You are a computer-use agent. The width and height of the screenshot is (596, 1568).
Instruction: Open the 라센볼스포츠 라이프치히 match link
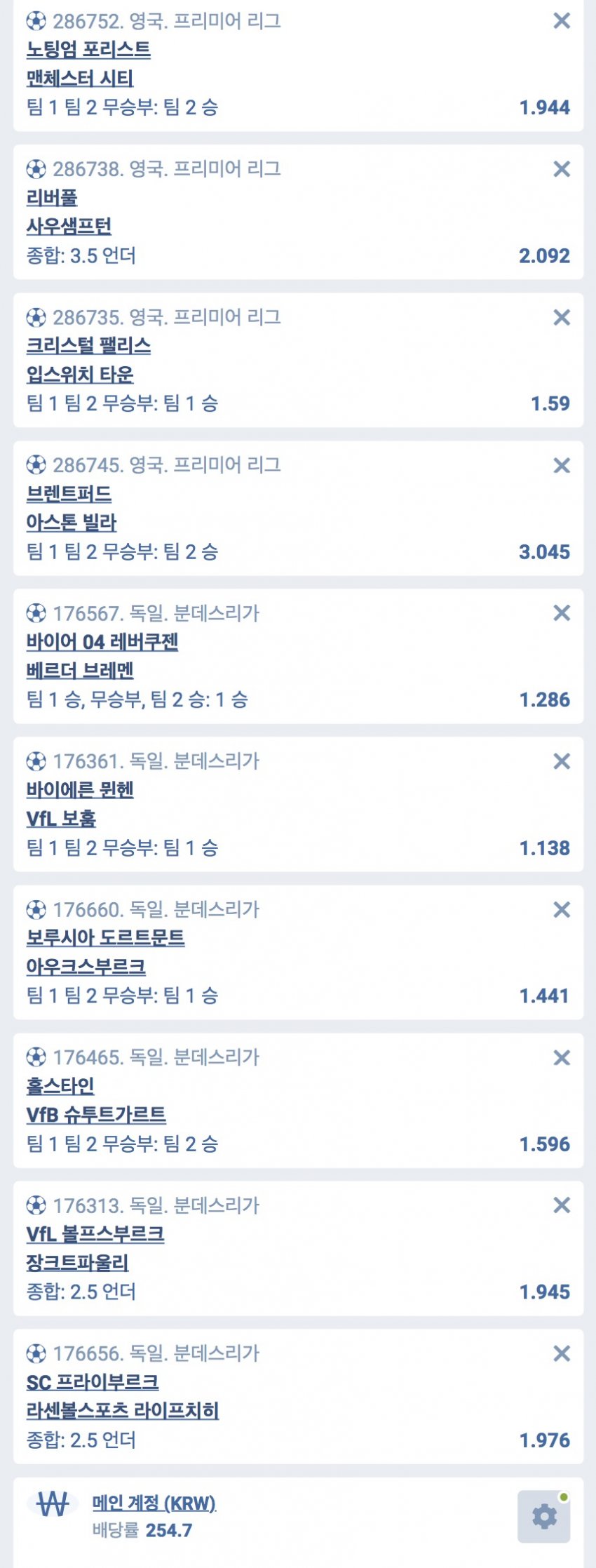(123, 1411)
